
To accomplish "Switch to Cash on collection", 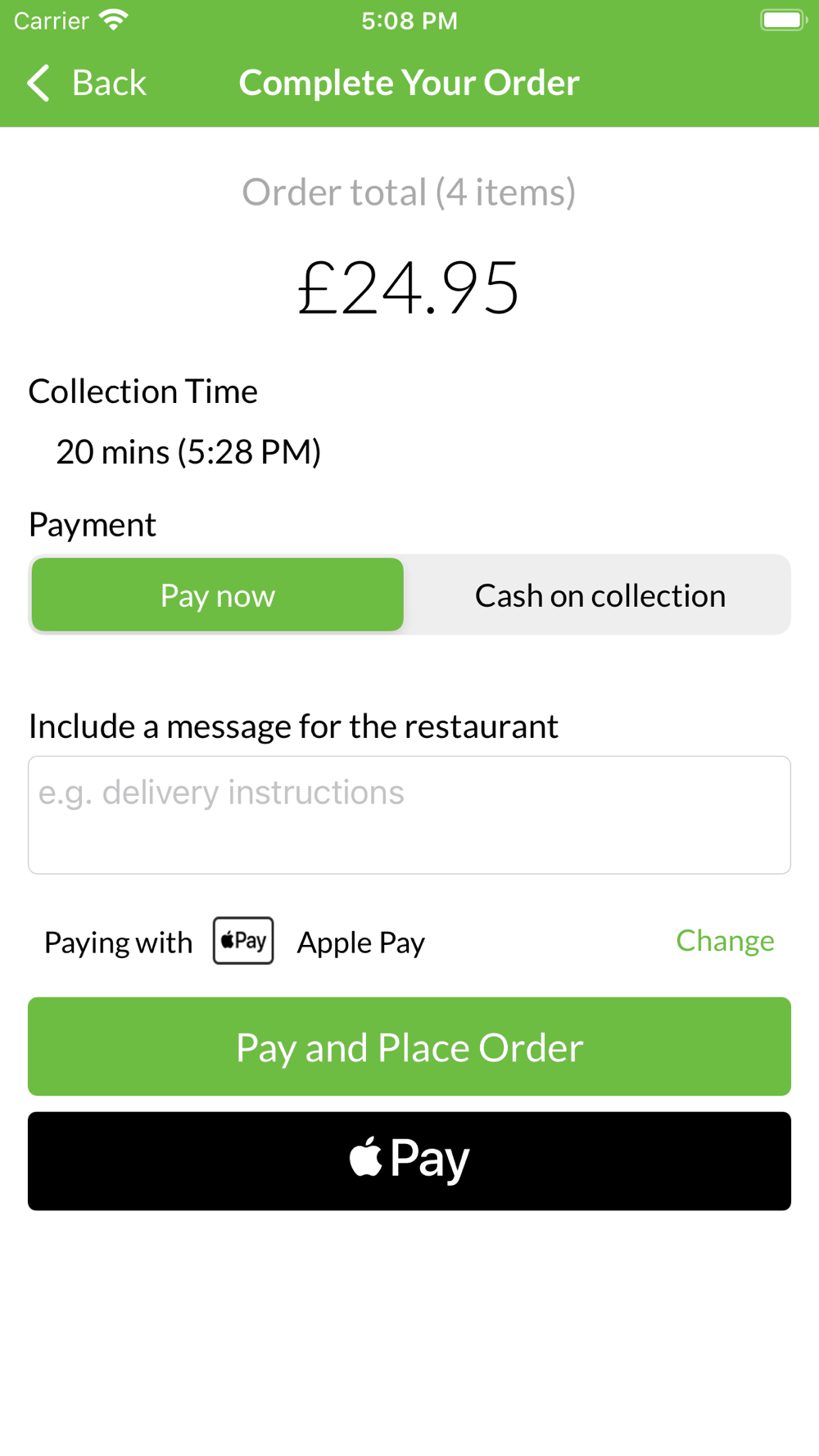I will point(600,595).
